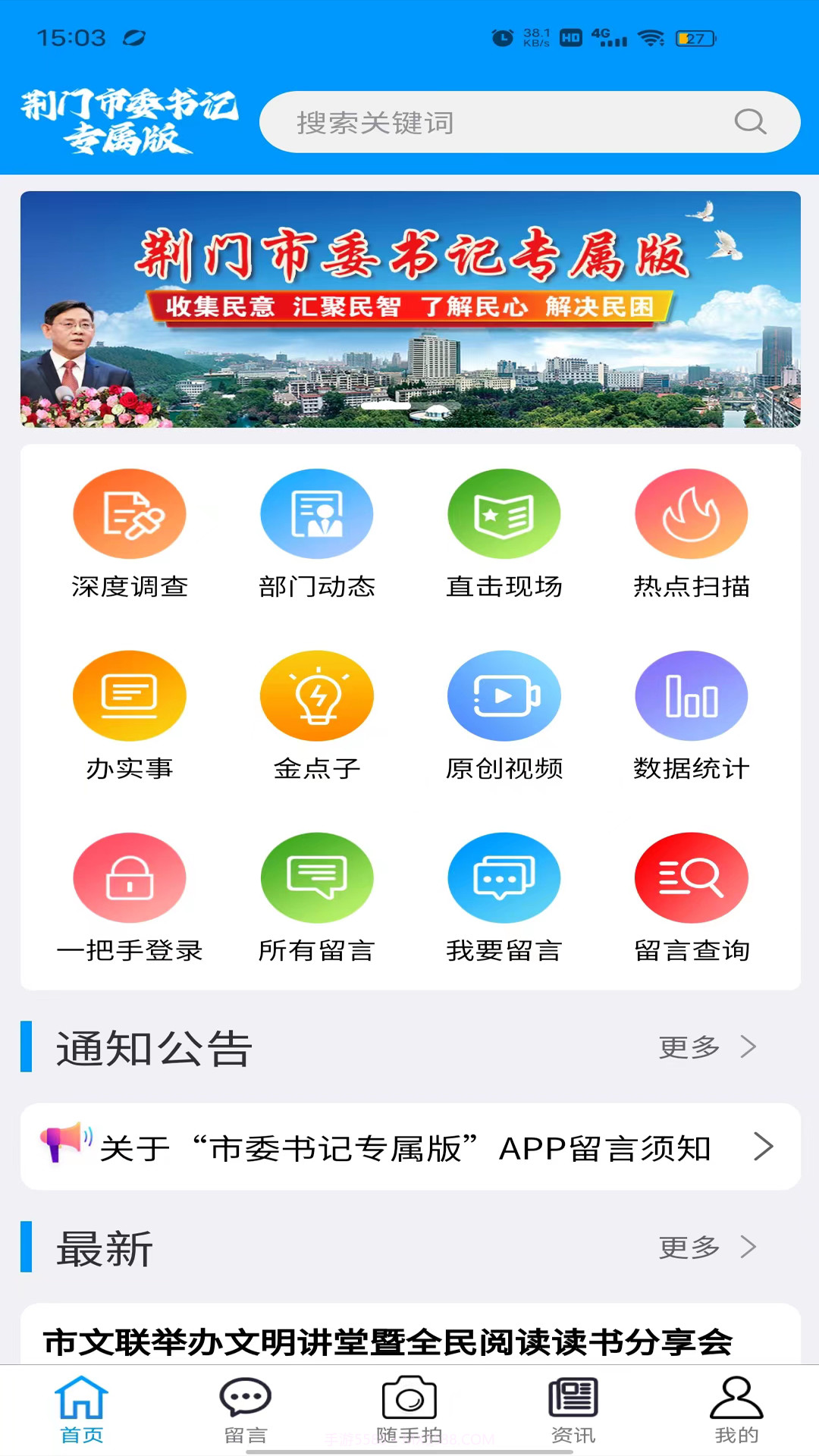
Task: Open the 随手拍 camera tab
Action: (x=409, y=1412)
